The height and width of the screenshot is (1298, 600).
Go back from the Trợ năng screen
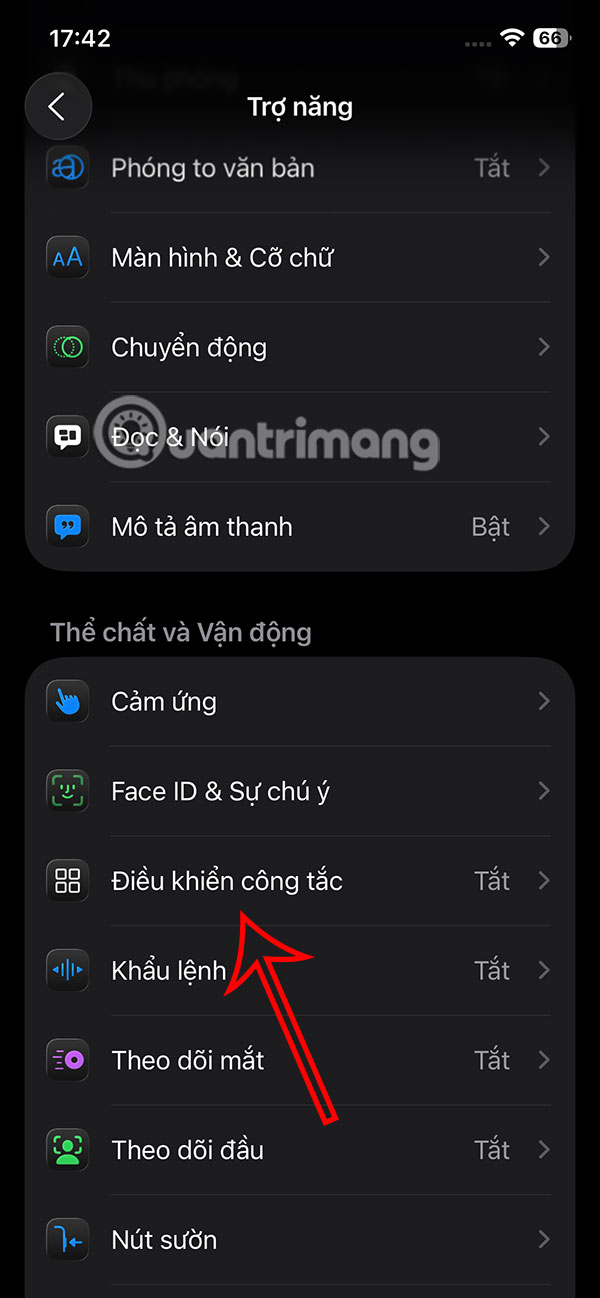57,107
